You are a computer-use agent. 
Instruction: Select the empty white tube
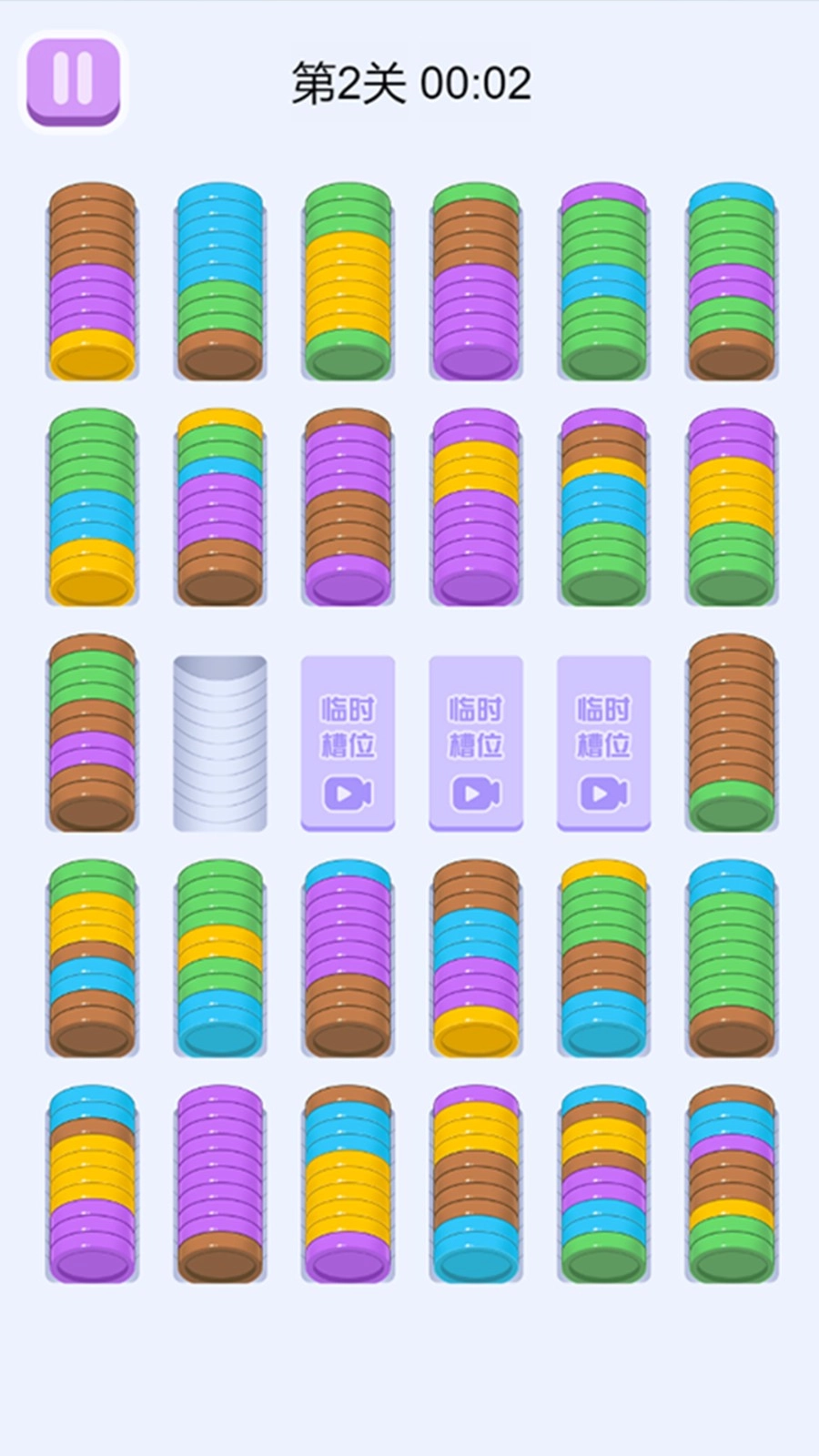coord(220,743)
